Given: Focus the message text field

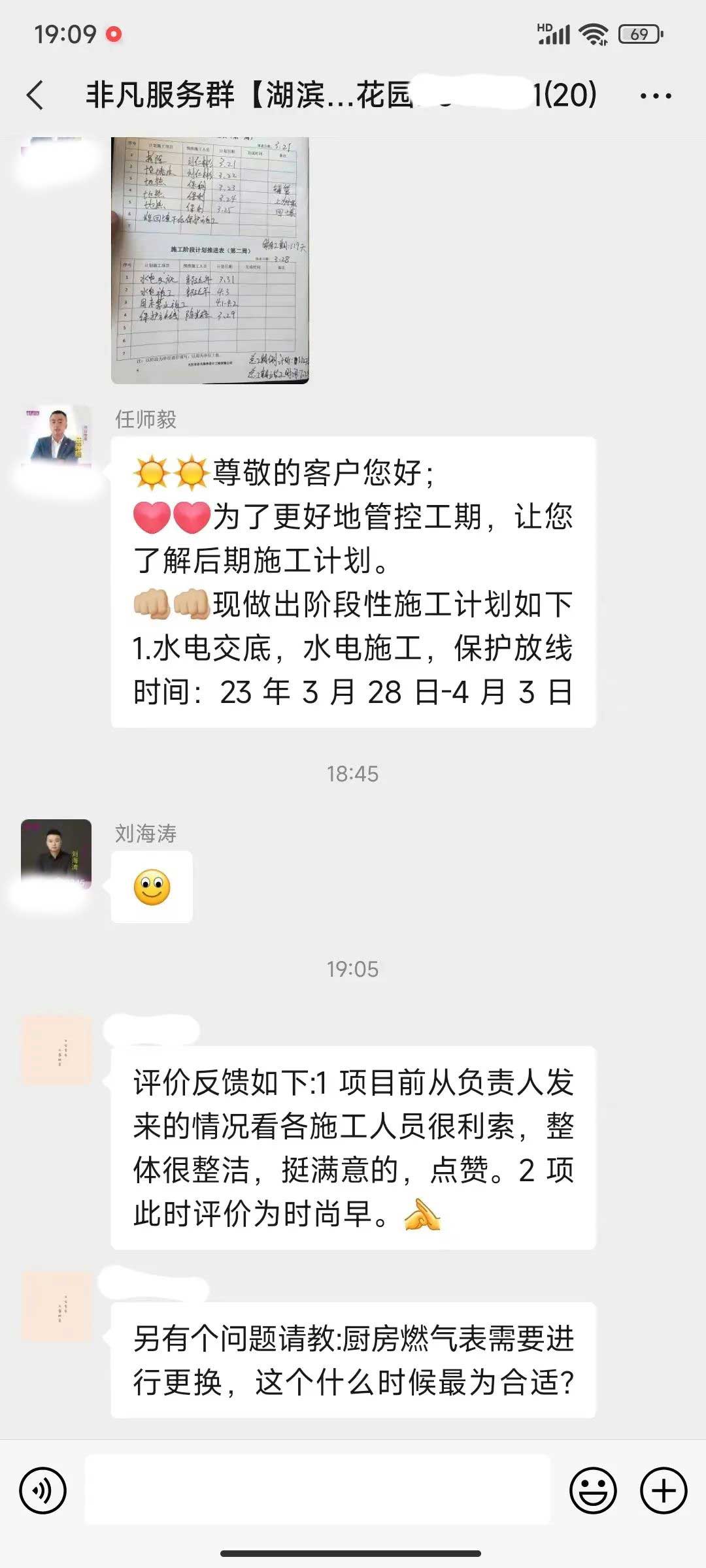Looking at the screenshot, I should click(x=318, y=1491).
